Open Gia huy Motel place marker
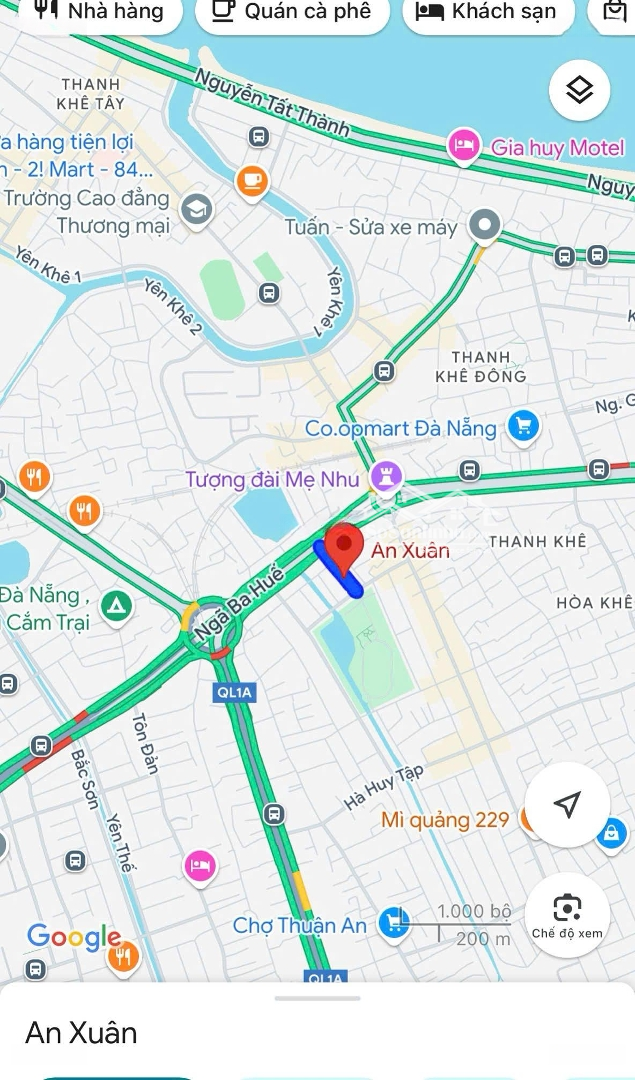Viewport: 635px width, 1080px height. (x=464, y=147)
